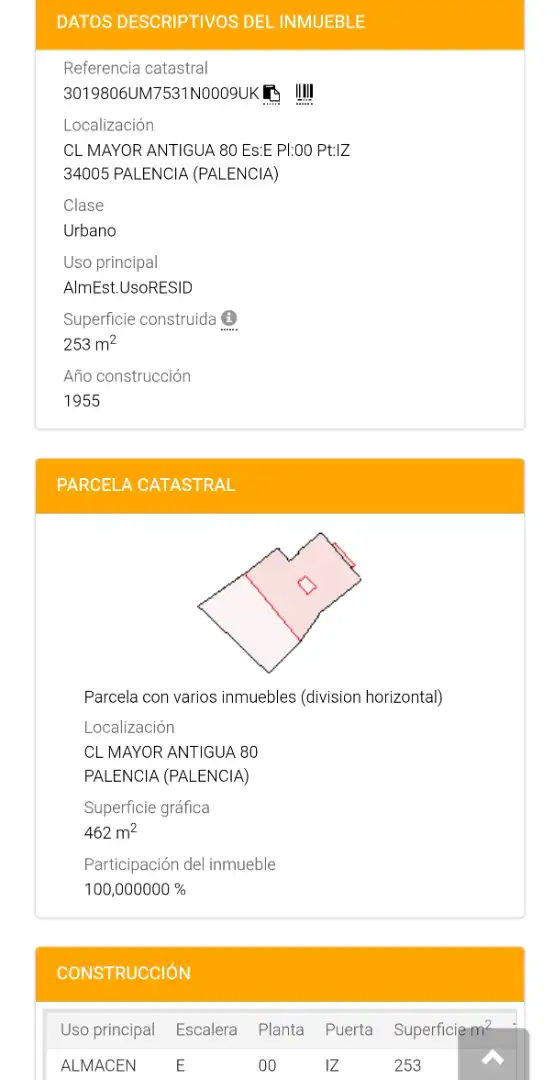
Task: Open the cadastral parcel map image
Action: (x=280, y=602)
